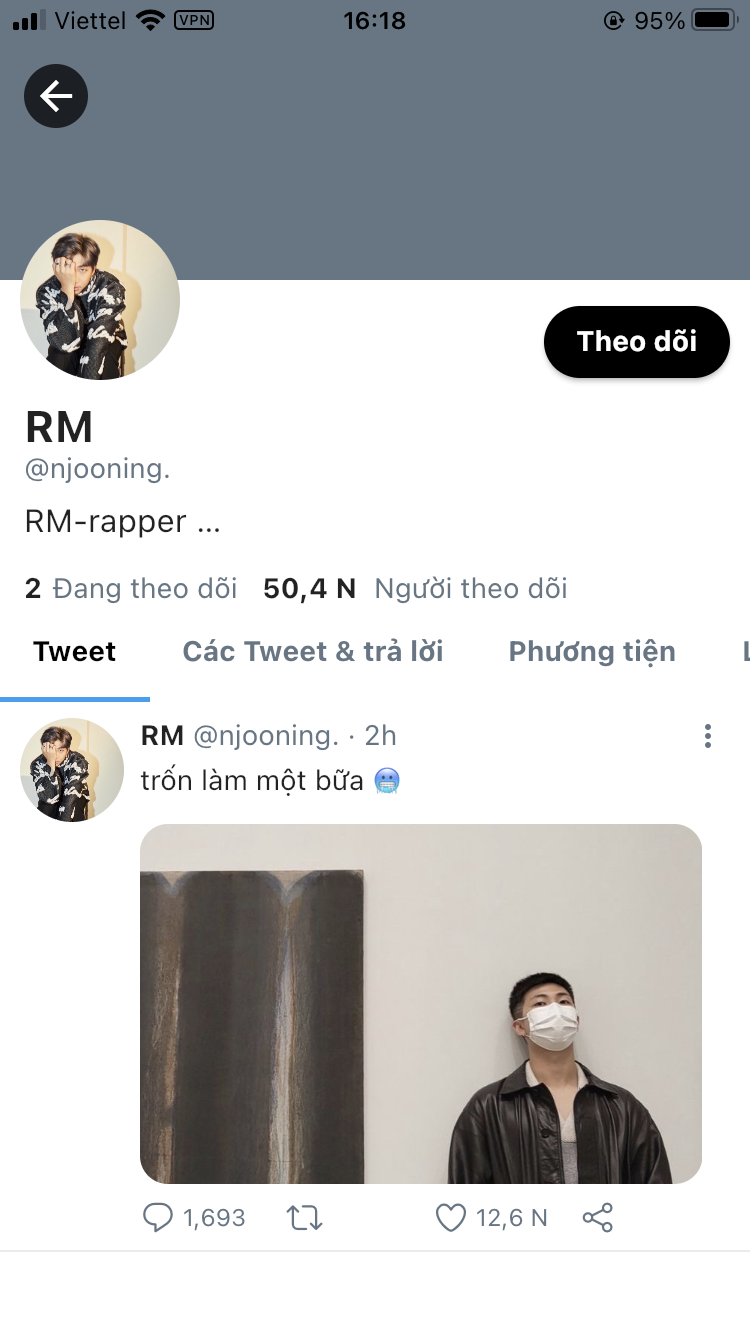
Task: Open the tweet's three-dot overflow menu
Action: [708, 737]
